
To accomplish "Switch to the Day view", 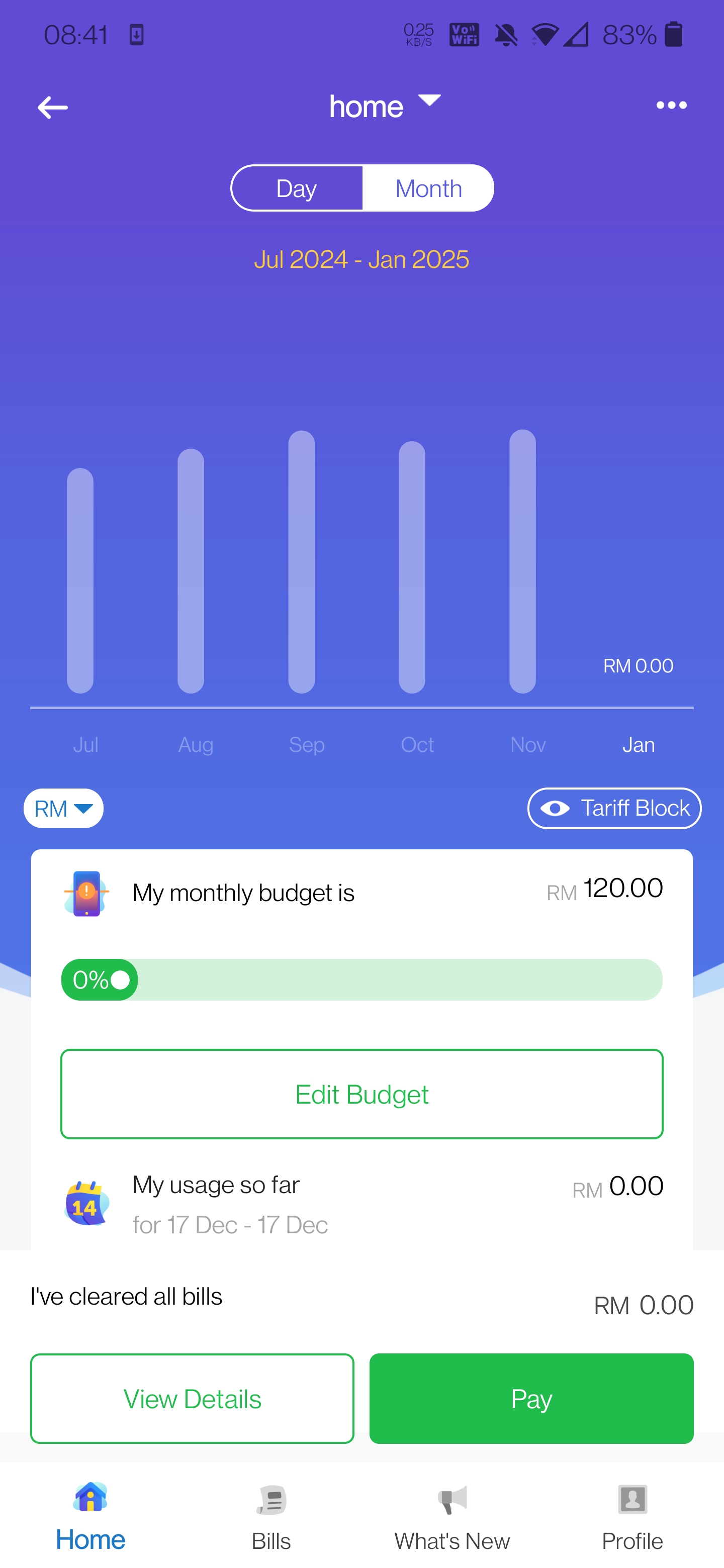I will tap(297, 188).
